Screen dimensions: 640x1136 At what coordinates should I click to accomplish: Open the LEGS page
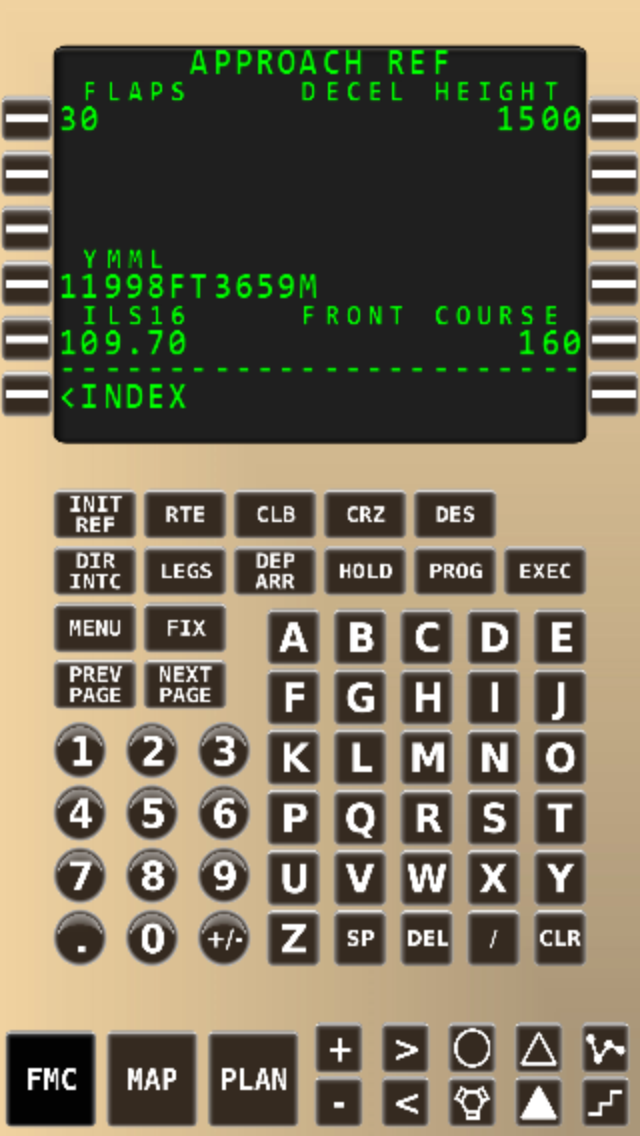[185, 571]
